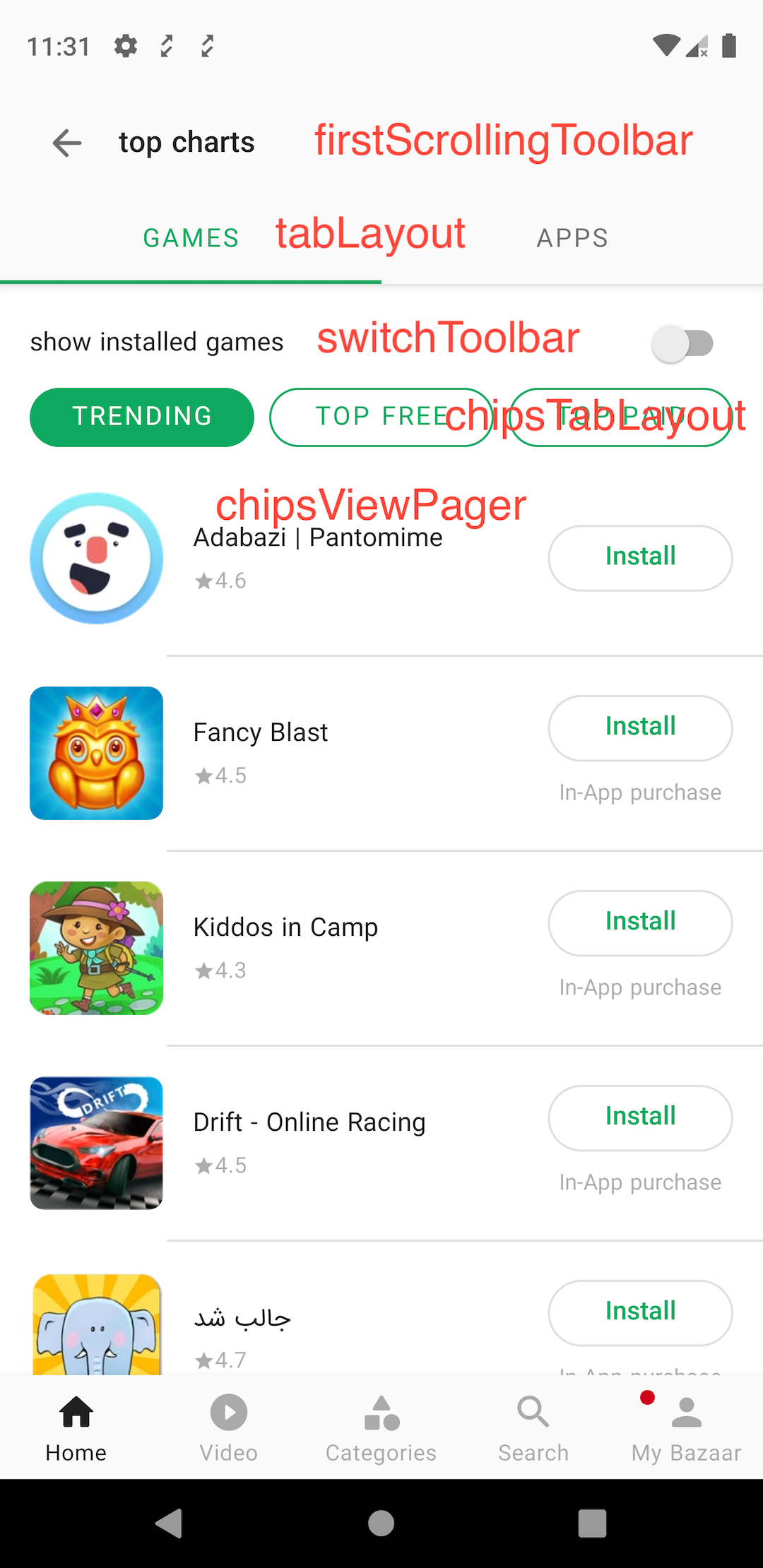Install Adabazi | Pantomime
Image resolution: width=763 pixels, height=1568 pixels.
coord(640,557)
